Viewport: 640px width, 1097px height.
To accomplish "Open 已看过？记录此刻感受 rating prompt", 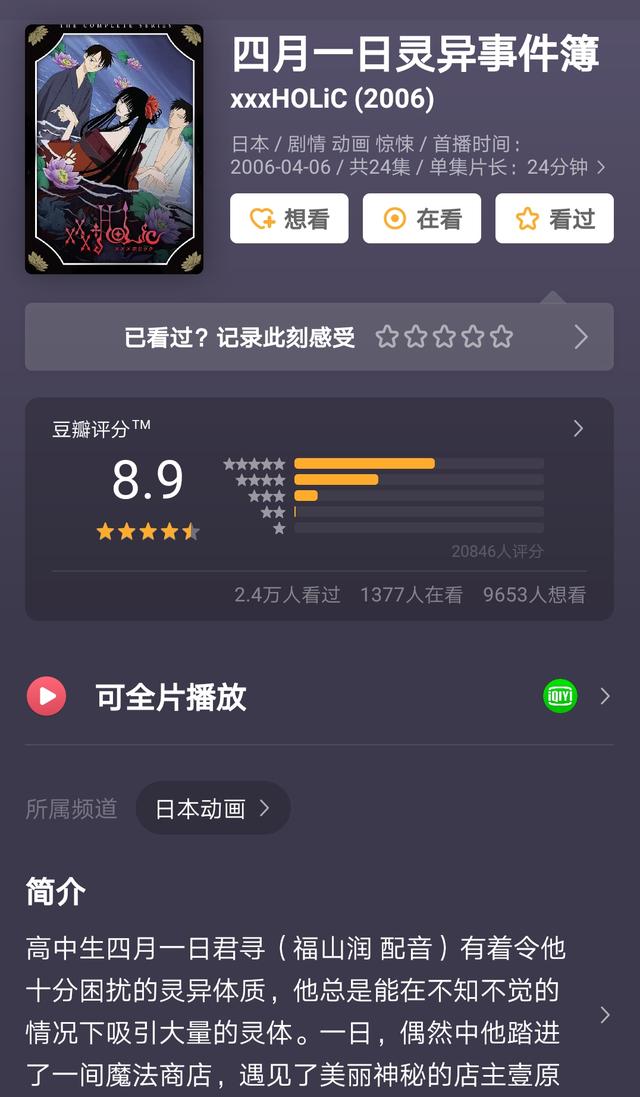I will 319,337.
